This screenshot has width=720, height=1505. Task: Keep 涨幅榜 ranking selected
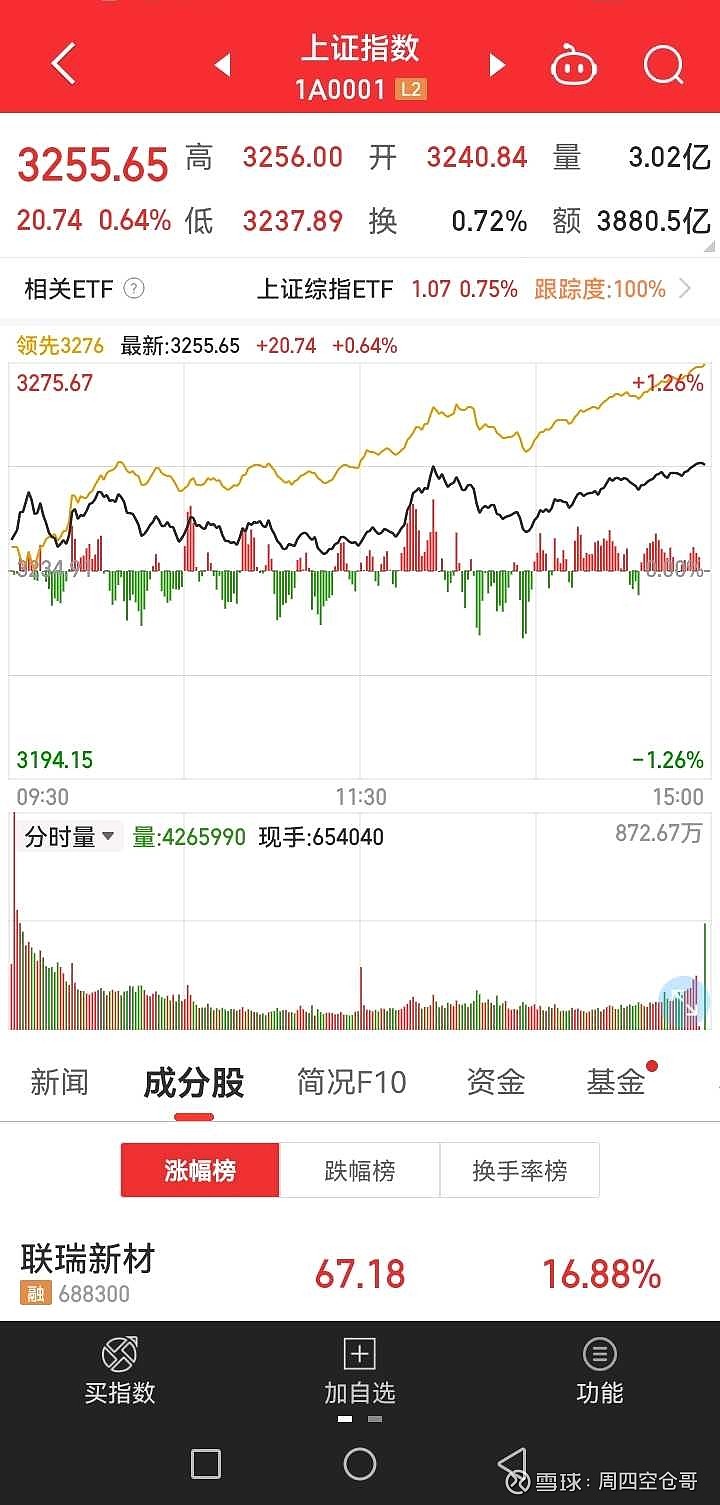click(x=199, y=1170)
